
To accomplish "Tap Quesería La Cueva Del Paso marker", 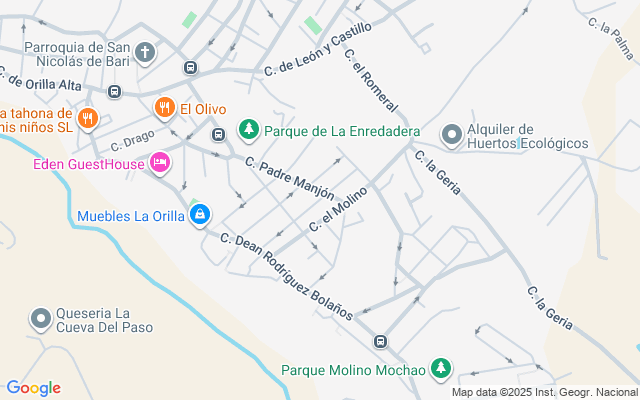I will pyautogui.click(x=41, y=319).
